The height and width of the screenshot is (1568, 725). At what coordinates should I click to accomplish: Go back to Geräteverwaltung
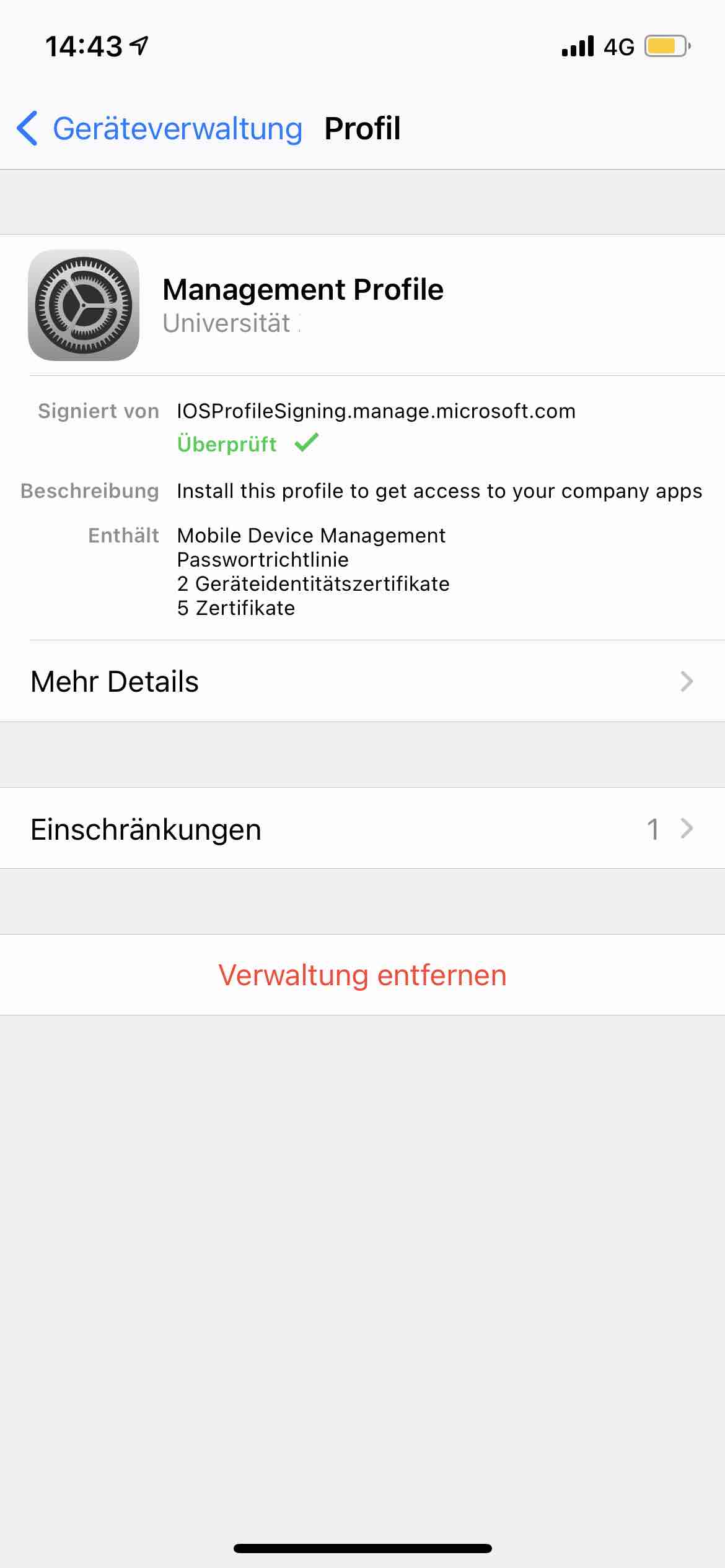[x=160, y=129]
